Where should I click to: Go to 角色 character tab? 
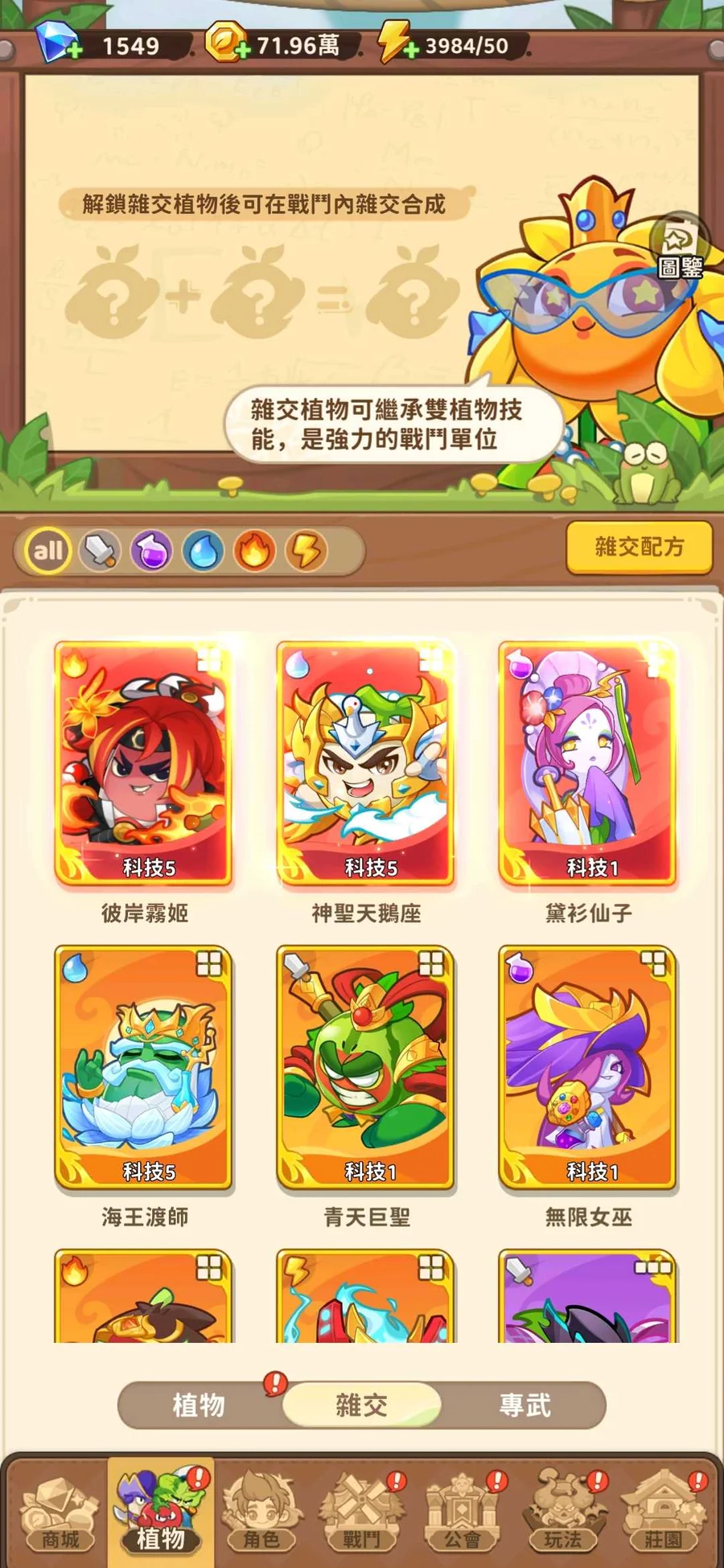pyautogui.click(x=261, y=1512)
